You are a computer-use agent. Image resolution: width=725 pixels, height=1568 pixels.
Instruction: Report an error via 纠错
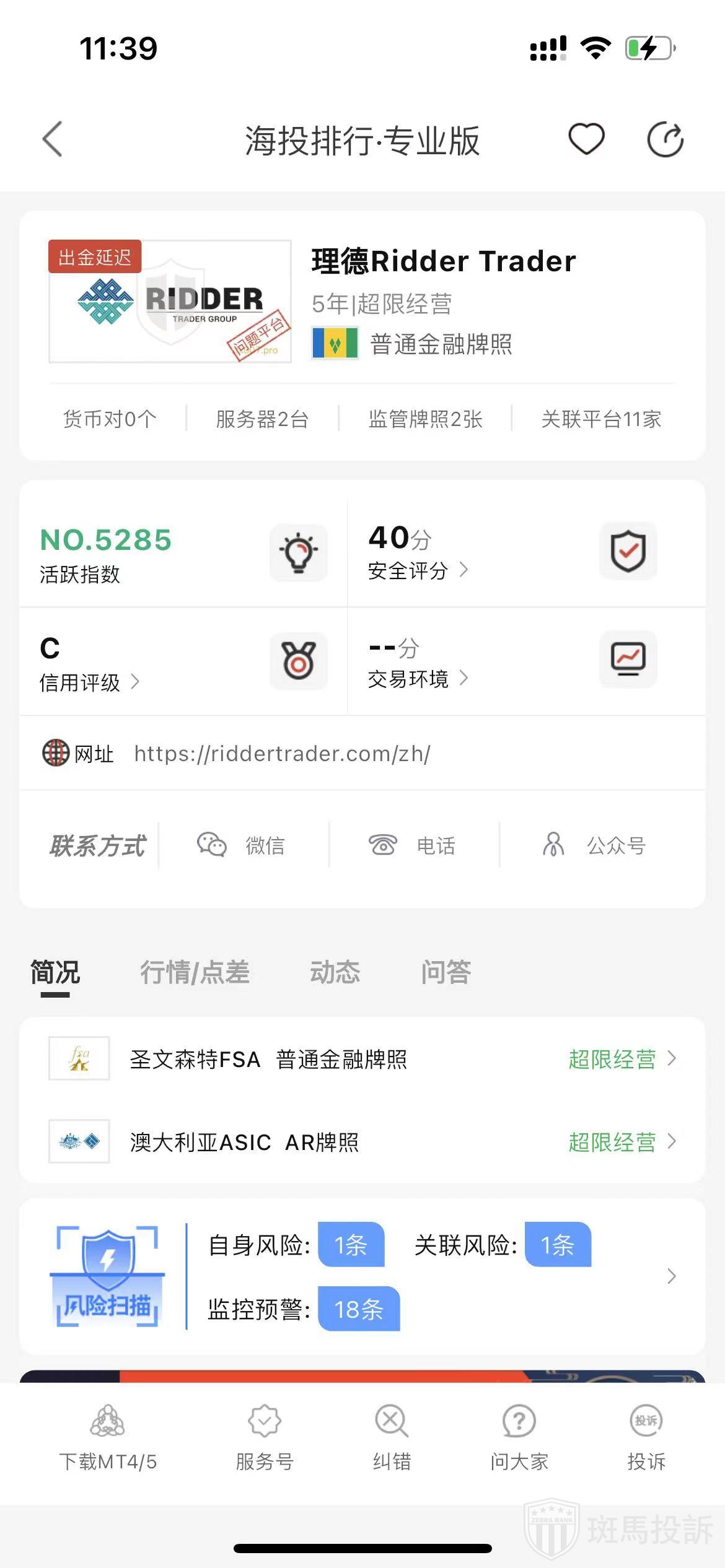tap(392, 1438)
